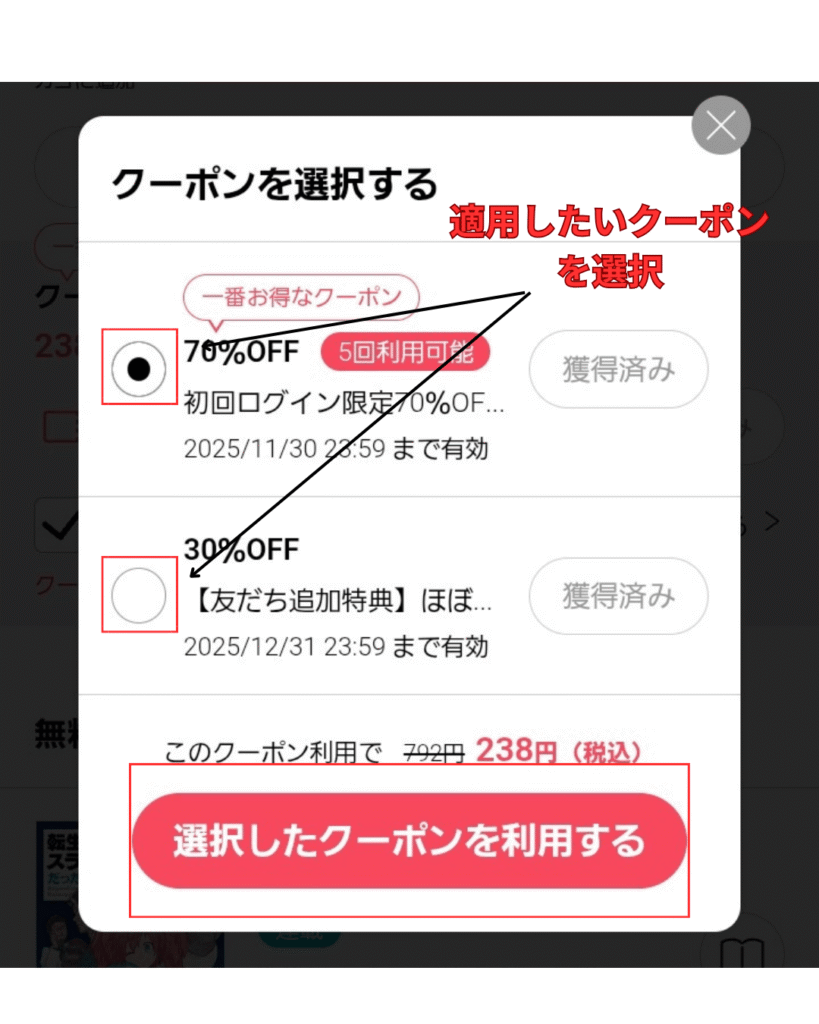
Task: Close the coupon selection dialog
Action: coord(720,126)
